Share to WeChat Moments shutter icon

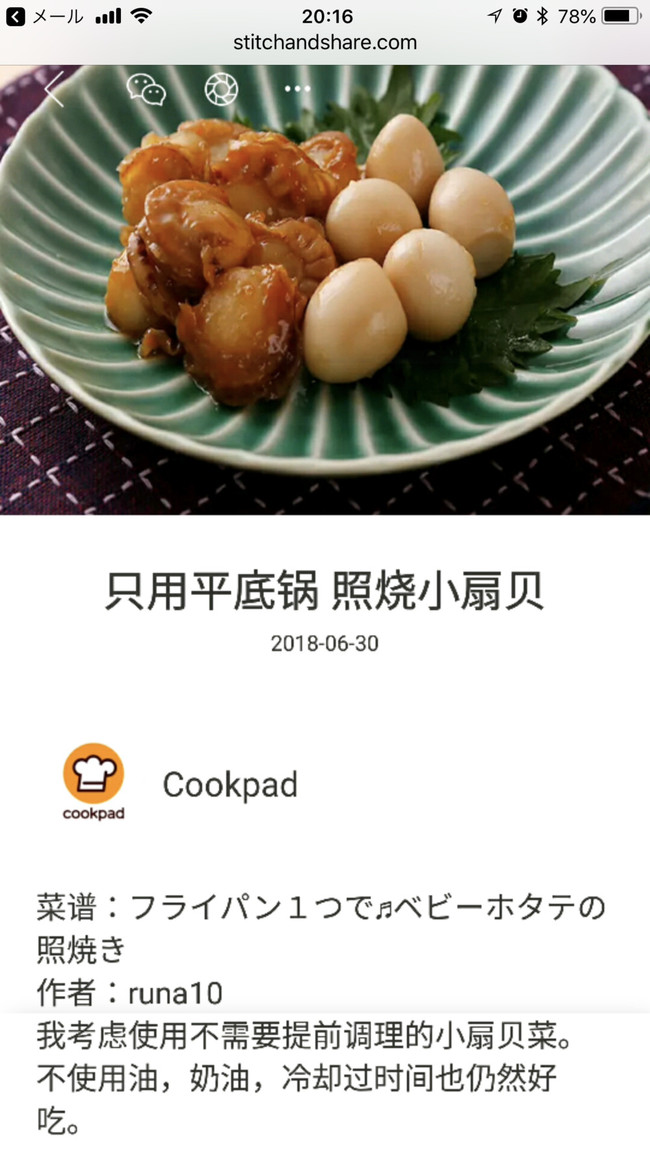pos(221,89)
